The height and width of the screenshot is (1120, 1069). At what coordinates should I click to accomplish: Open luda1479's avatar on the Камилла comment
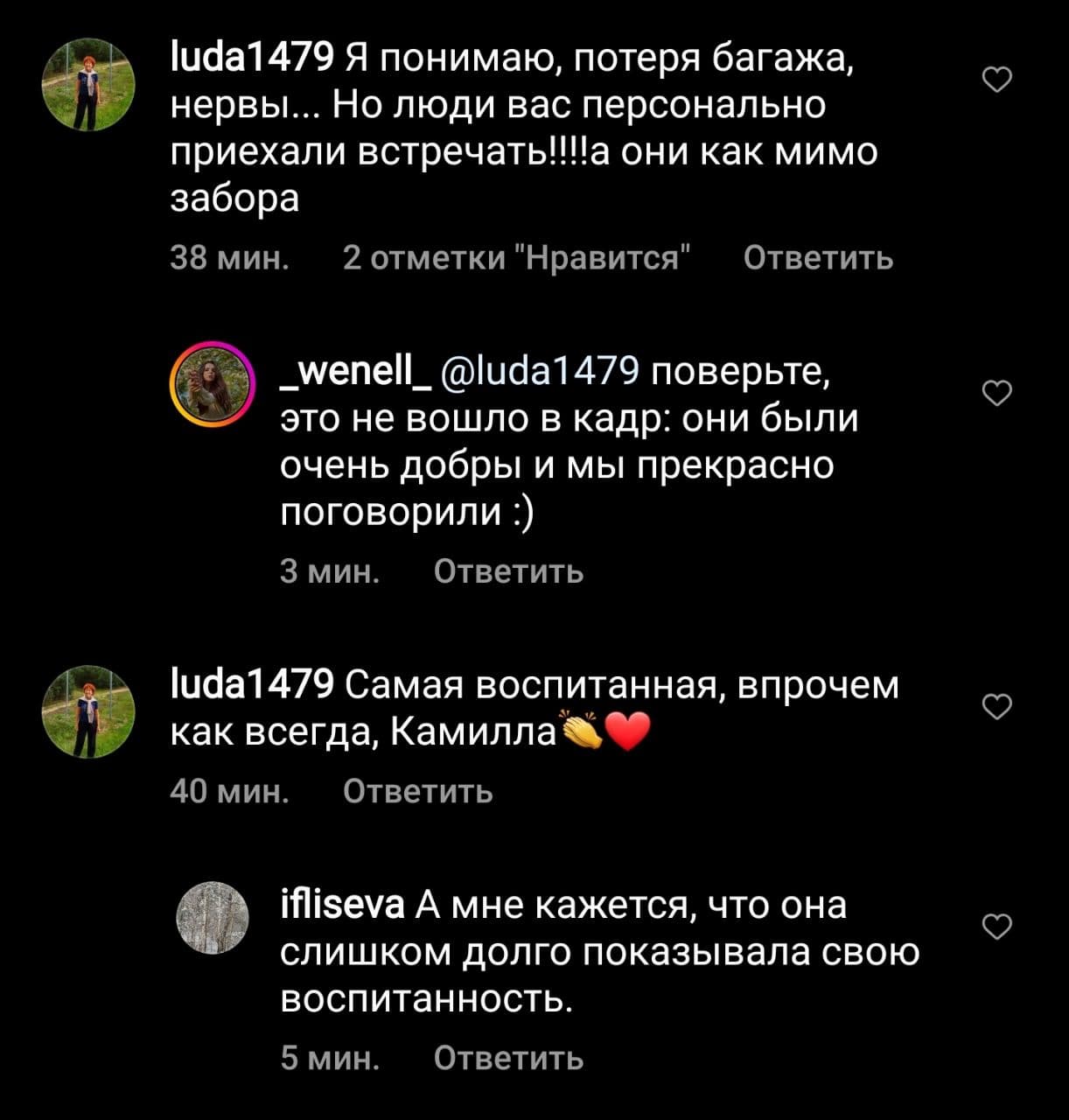[89, 710]
